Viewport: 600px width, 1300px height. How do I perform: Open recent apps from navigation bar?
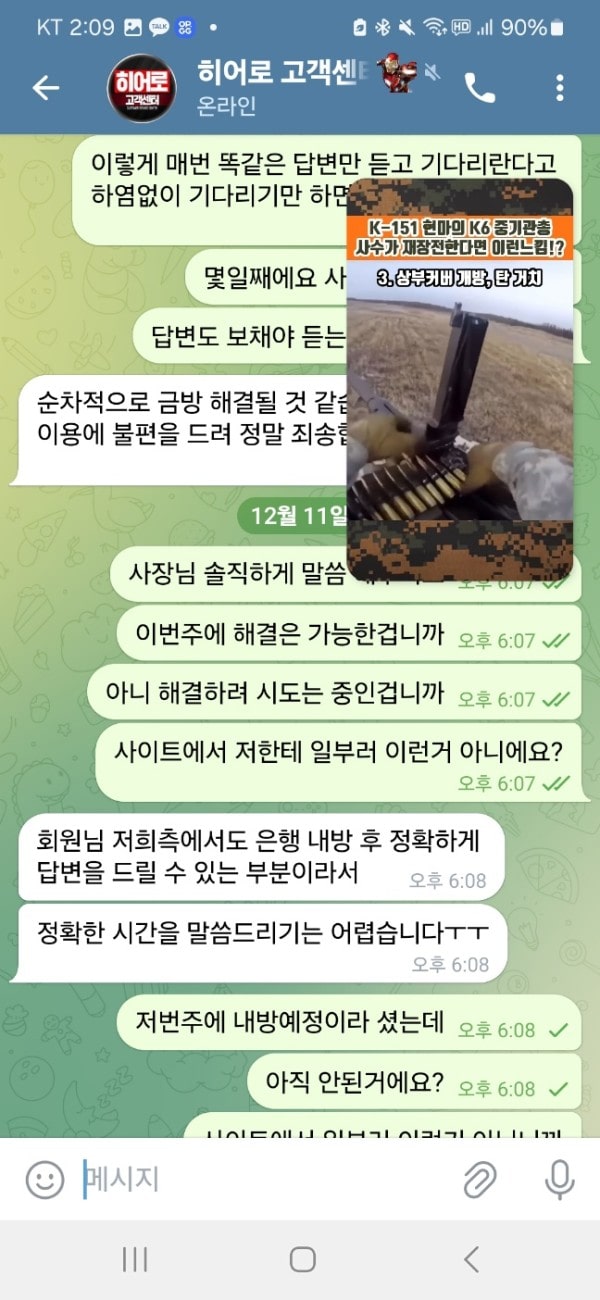135,1259
